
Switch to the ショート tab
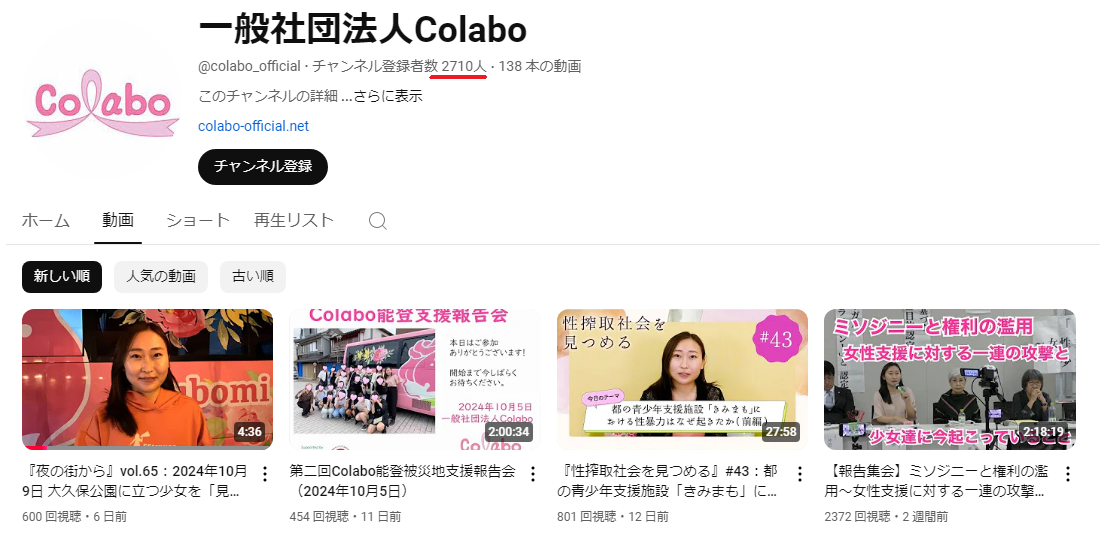(x=198, y=220)
